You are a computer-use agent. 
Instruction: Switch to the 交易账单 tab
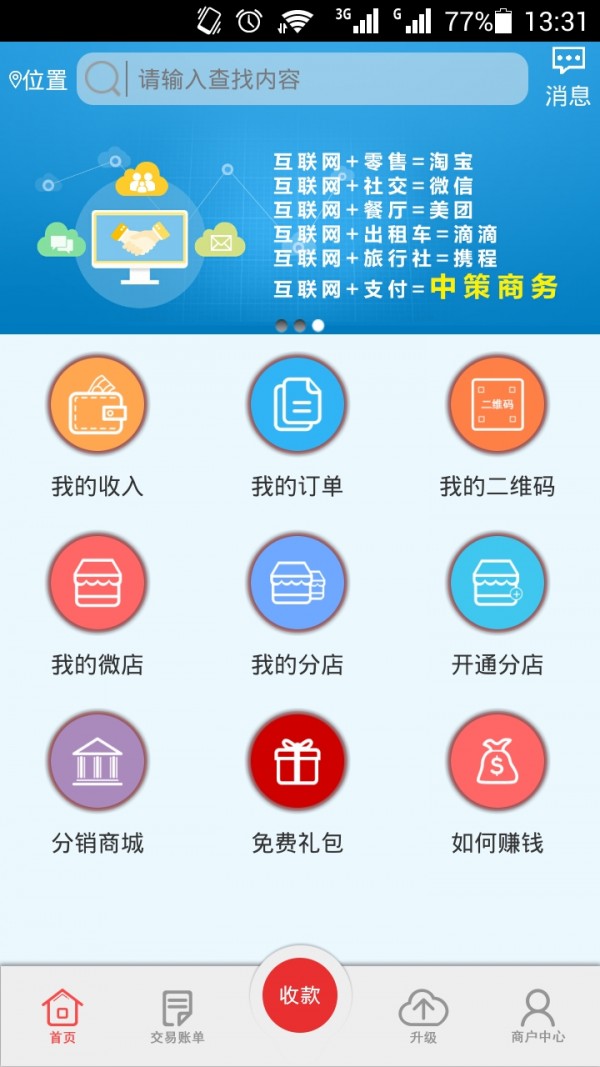coord(177,1016)
